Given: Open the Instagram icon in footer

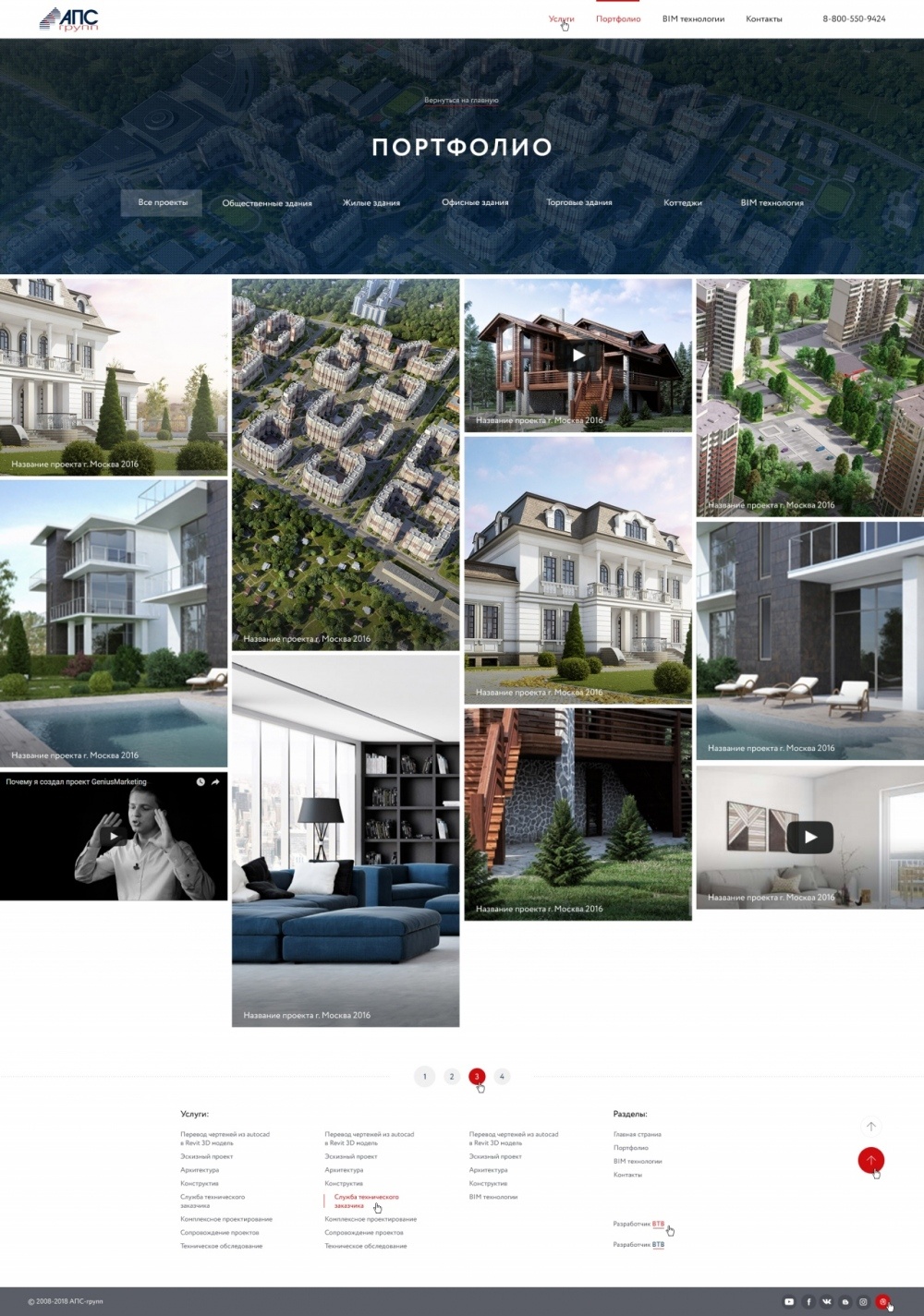Looking at the screenshot, I should click(863, 1302).
